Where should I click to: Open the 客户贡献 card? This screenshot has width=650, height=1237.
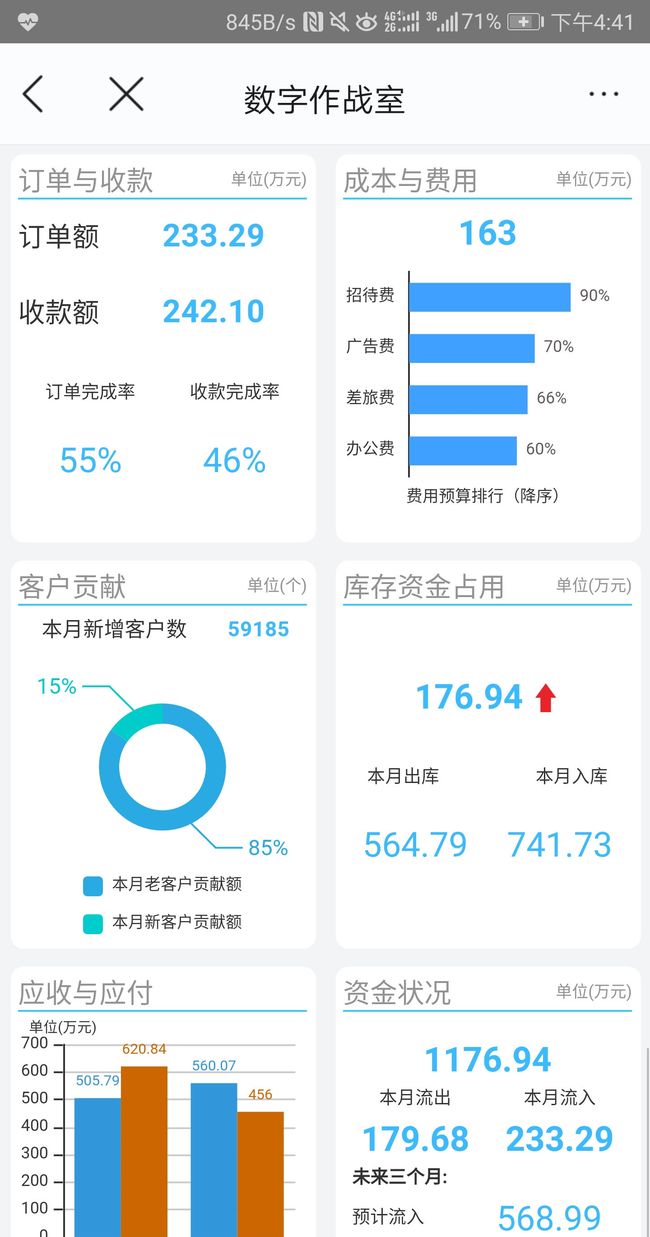click(x=163, y=754)
